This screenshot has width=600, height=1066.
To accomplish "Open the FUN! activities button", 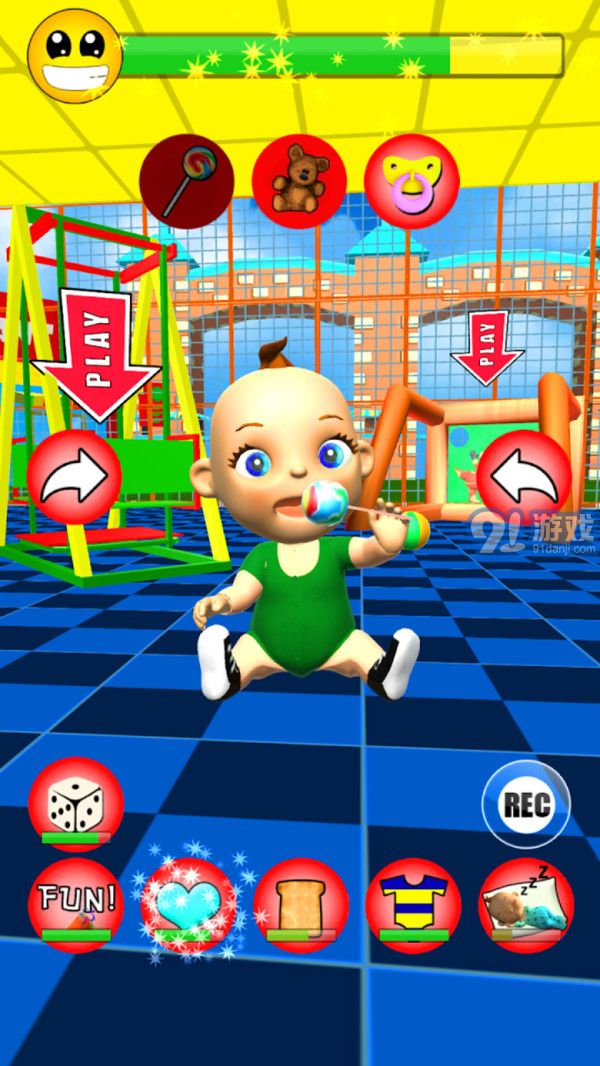I will click(x=76, y=904).
